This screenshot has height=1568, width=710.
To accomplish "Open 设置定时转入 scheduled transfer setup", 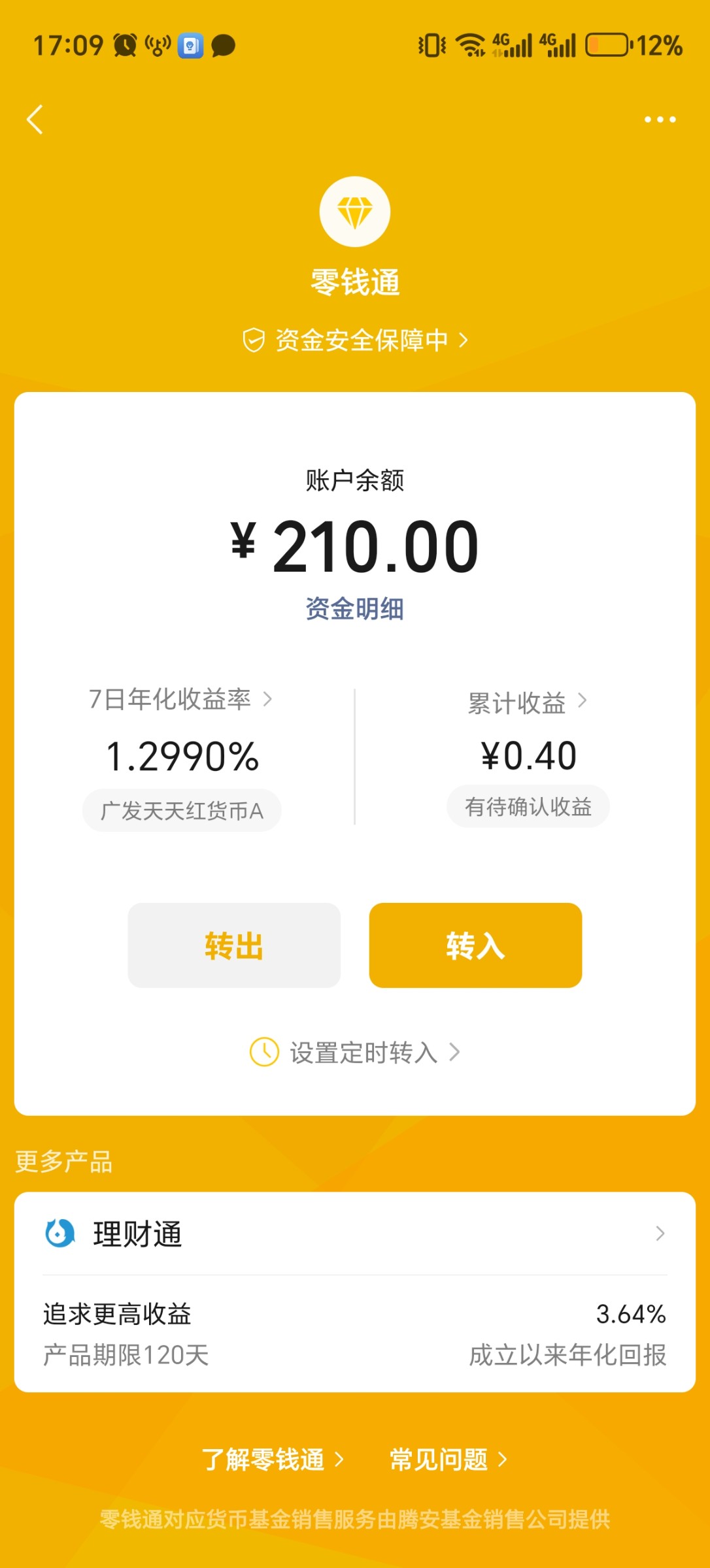I will [355, 1053].
